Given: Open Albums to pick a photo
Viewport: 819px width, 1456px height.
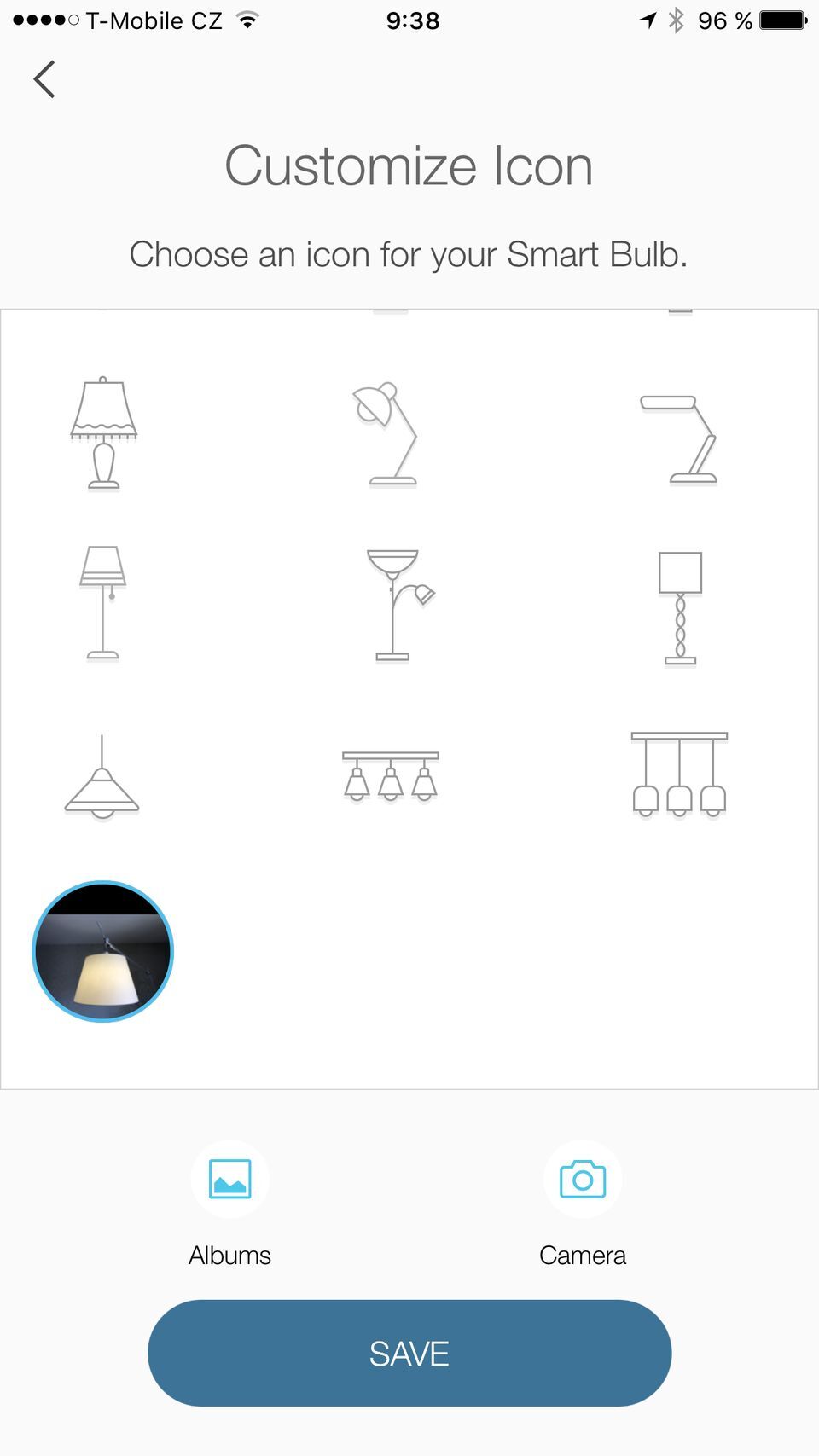Looking at the screenshot, I should point(230,1180).
